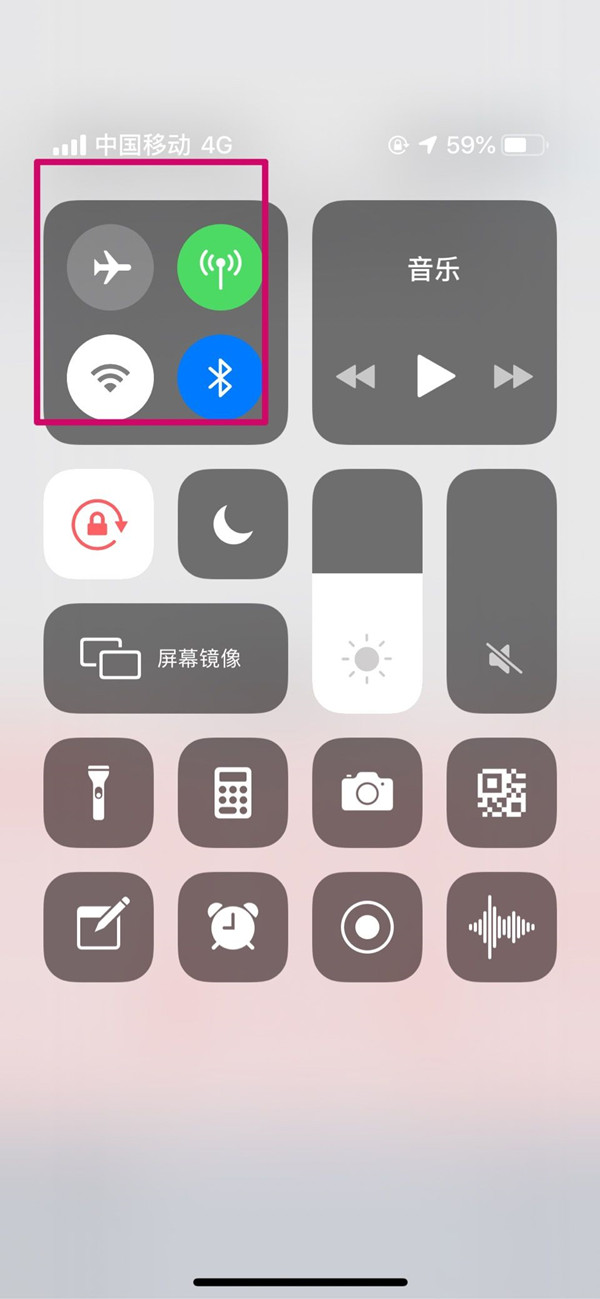
Task: Launch the camera
Action: point(367,792)
